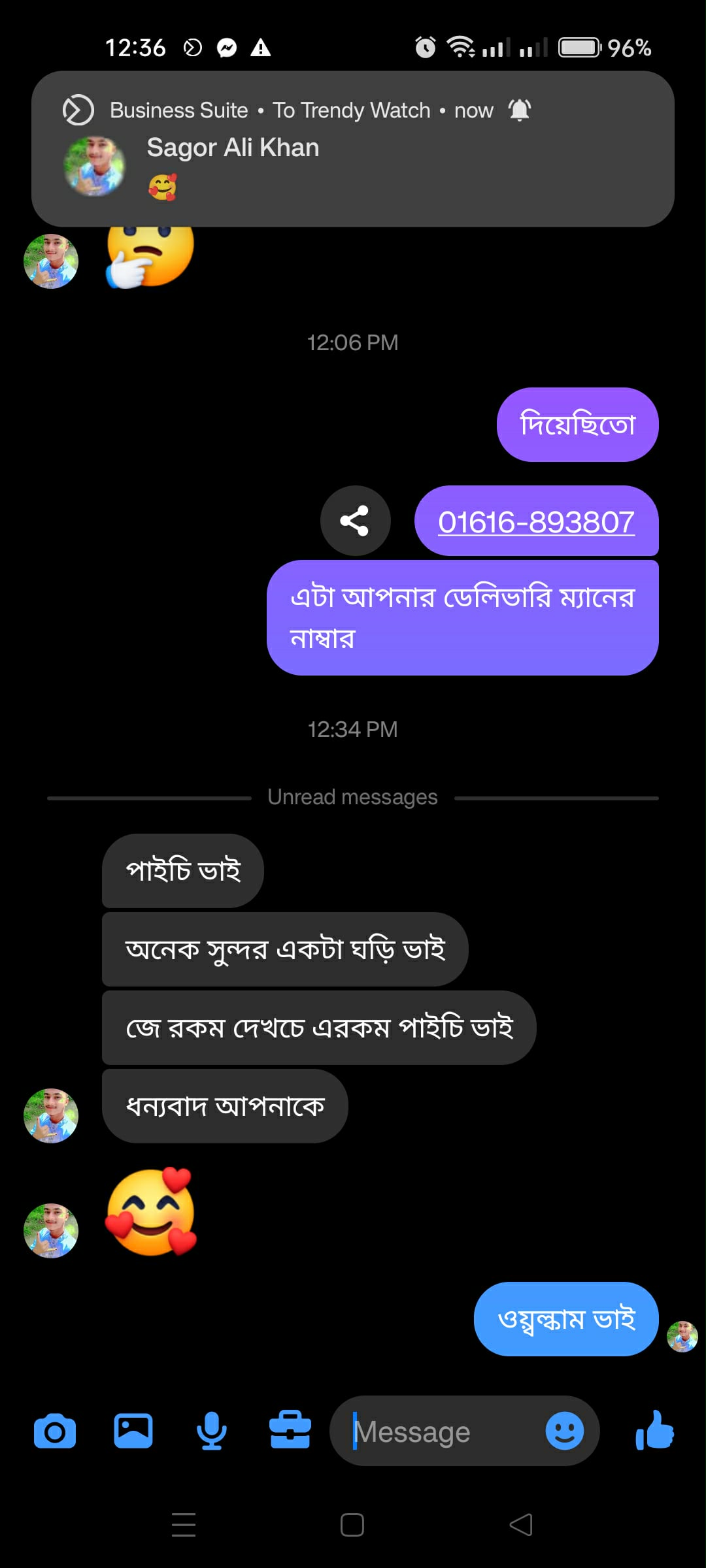706x1568 pixels.
Task: Open the Sagor Ali Khan notification banner
Action: (353, 149)
